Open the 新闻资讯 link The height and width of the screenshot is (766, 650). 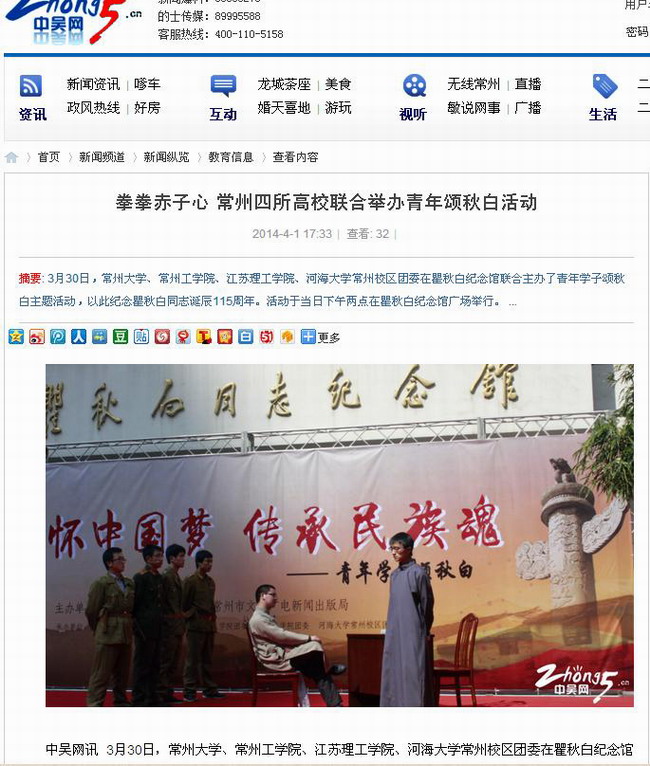click(93, 85)
